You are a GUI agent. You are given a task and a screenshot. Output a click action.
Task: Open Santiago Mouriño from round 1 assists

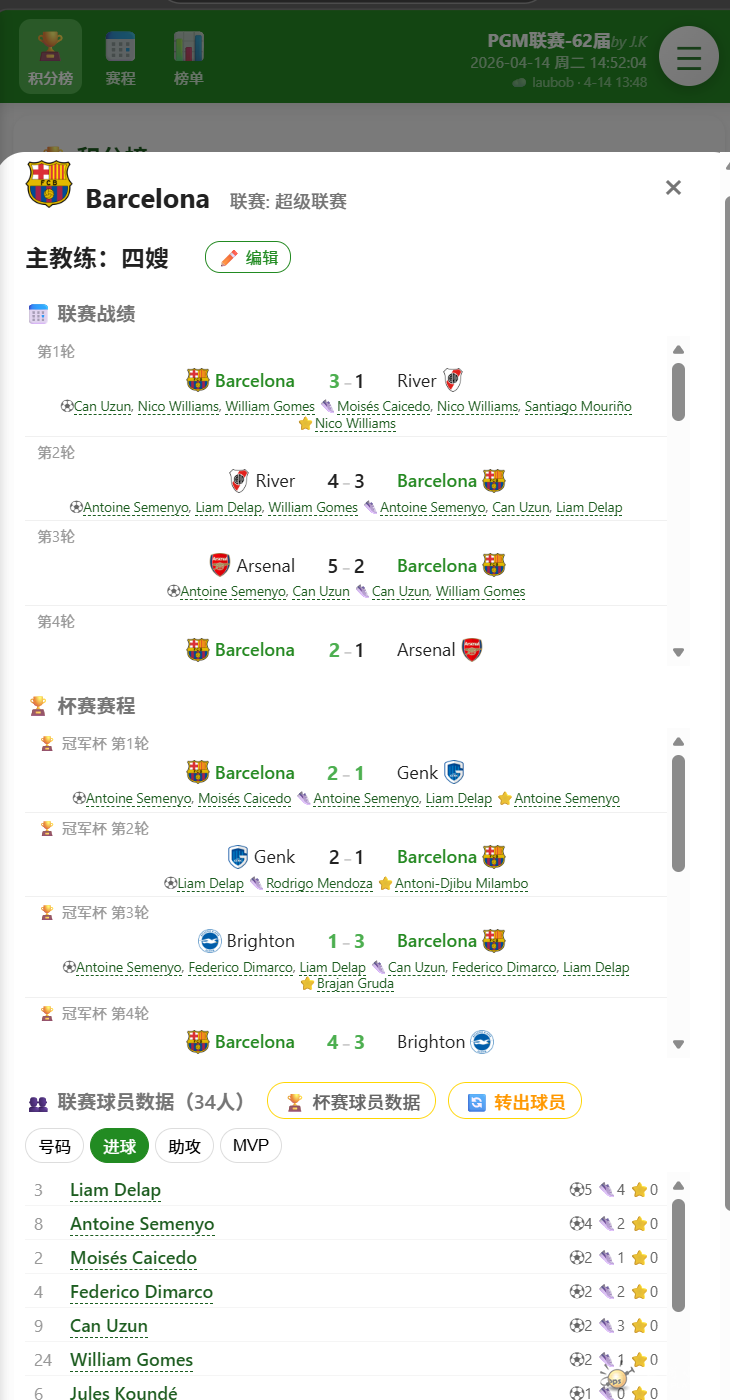tap(578, 407)
